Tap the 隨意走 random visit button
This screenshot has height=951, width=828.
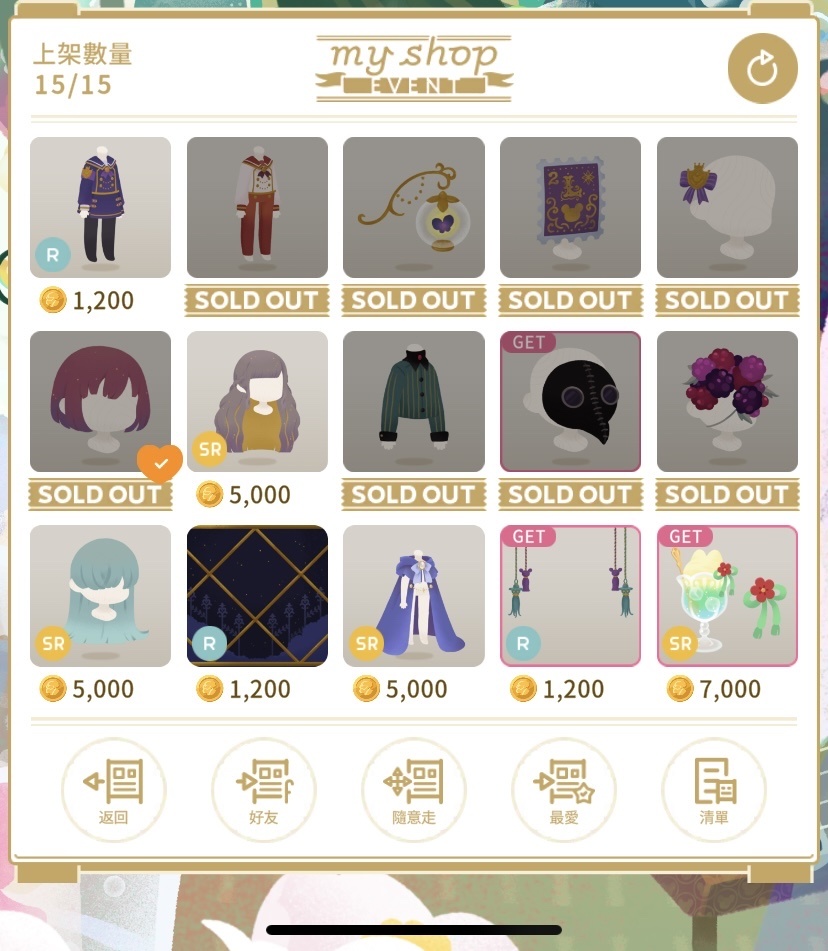[413, 788]
